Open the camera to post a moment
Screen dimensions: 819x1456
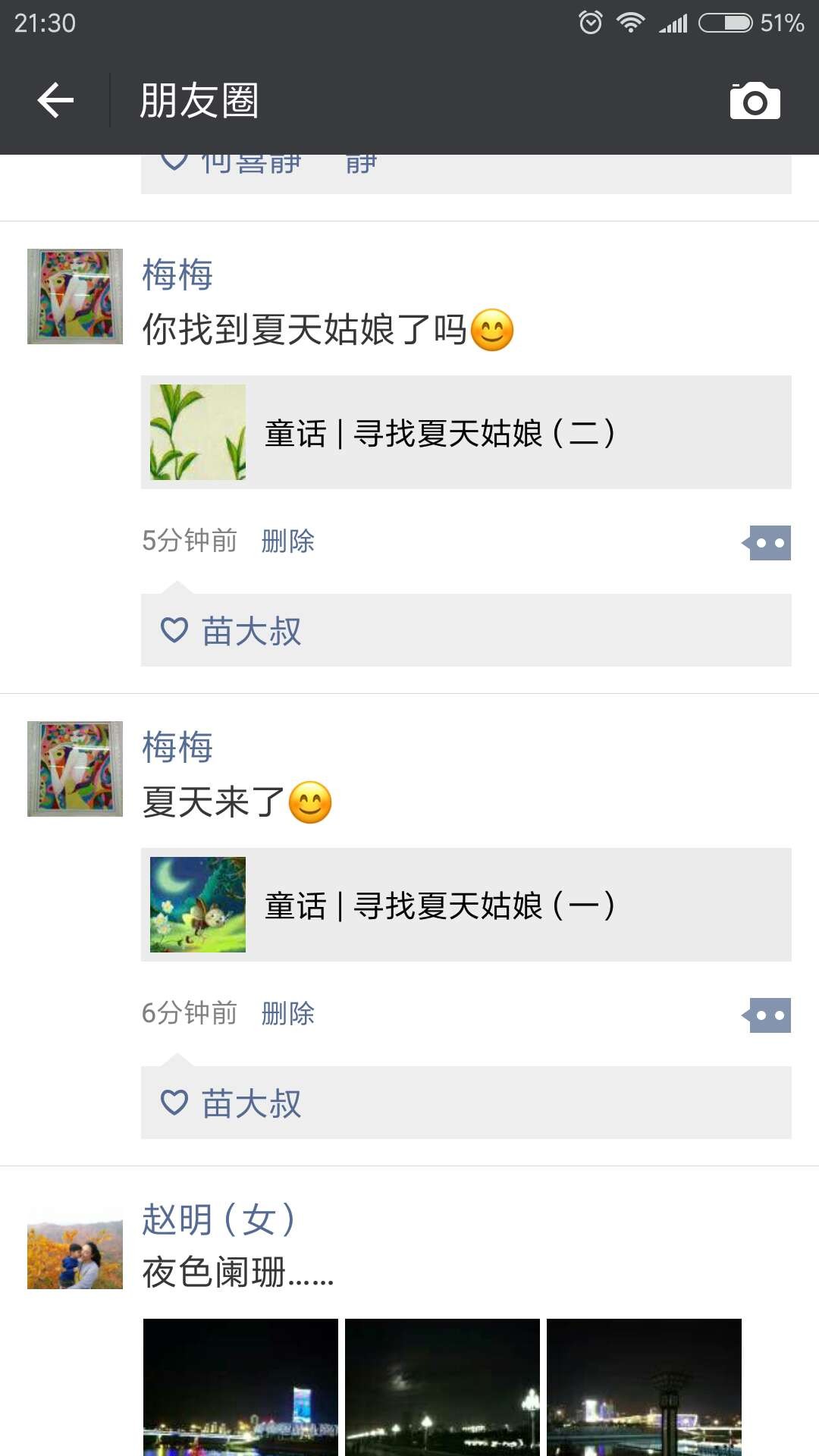pos(755,101)
